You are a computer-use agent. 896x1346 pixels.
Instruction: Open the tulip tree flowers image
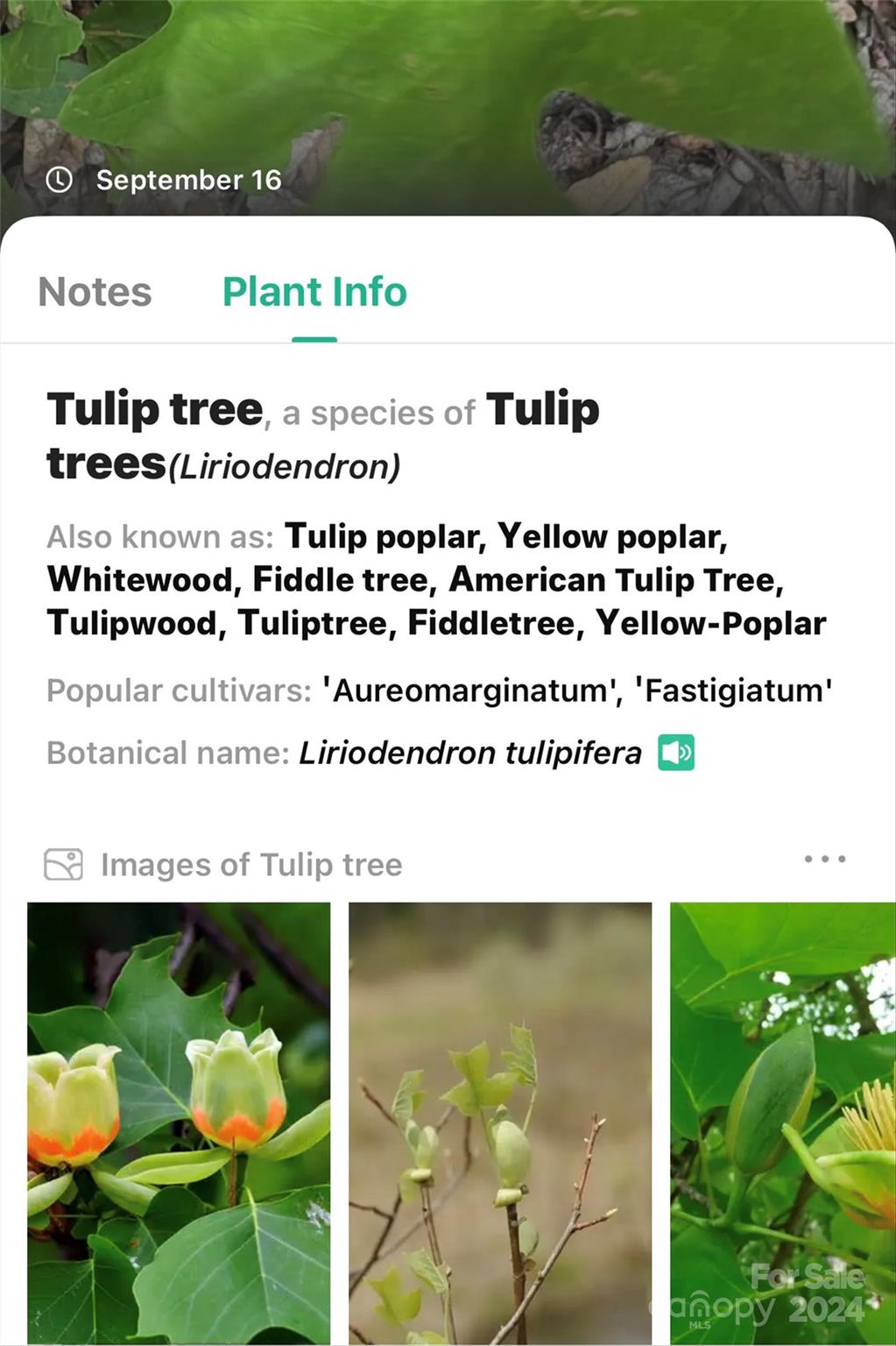pyautogui.click(x=179, y=1122)
